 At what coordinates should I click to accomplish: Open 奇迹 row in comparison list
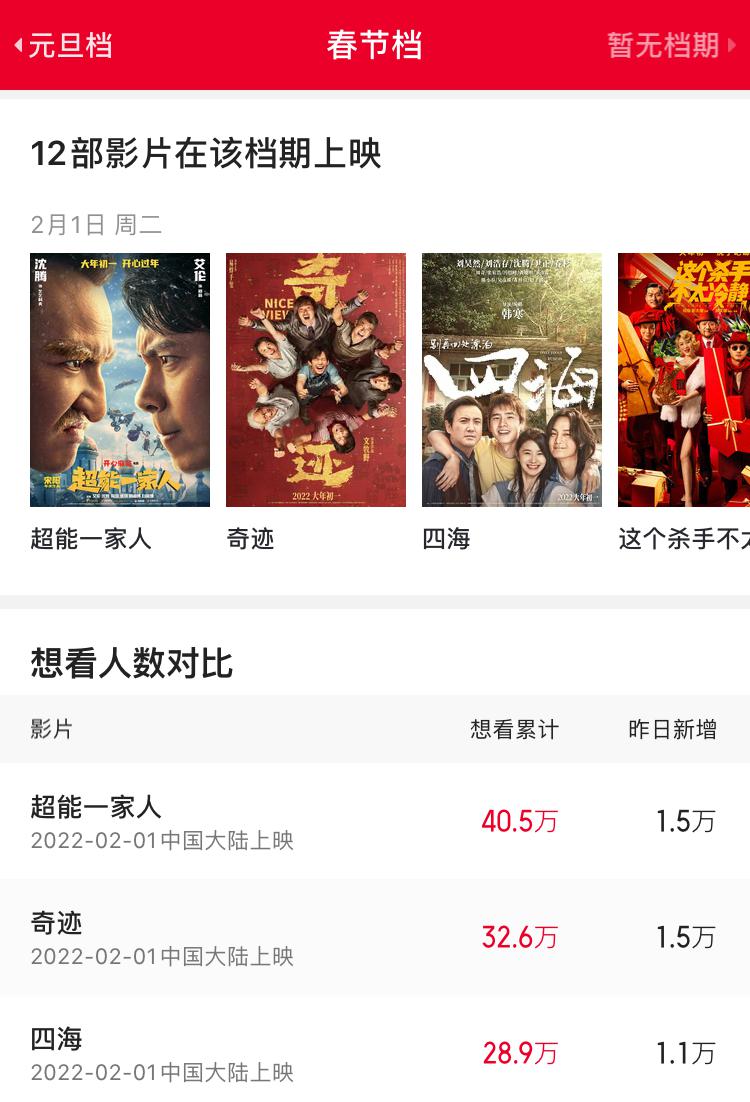[x=374, y=937]
